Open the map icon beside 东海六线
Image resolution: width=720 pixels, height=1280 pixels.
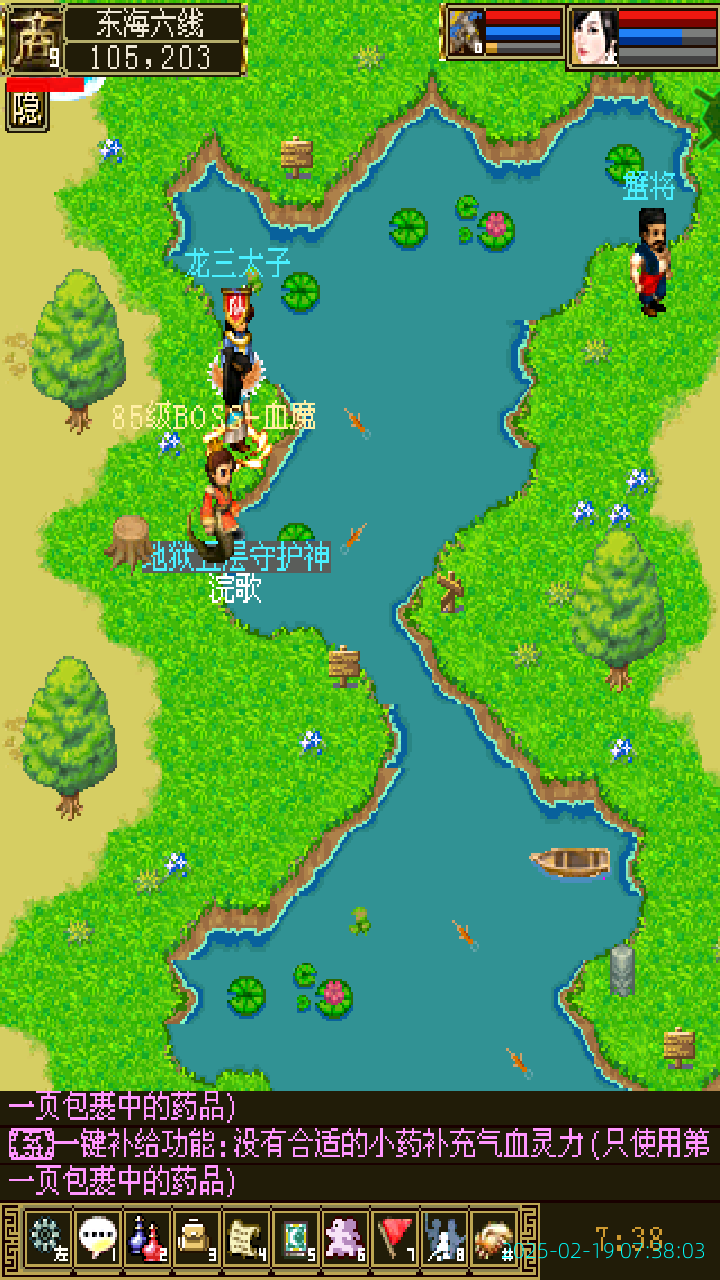(x=33, y=40)
